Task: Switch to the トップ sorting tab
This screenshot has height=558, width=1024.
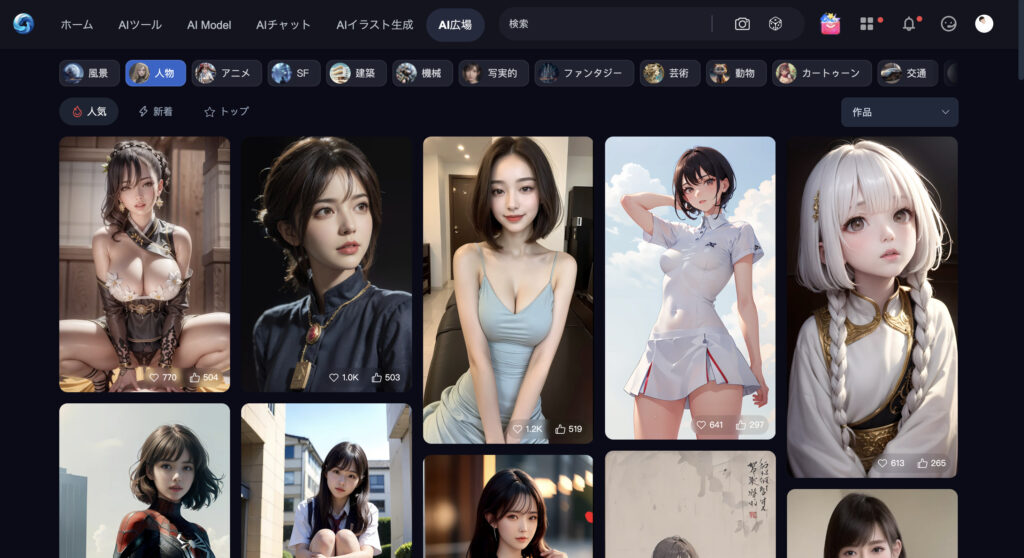Action: tap(227, 112)
